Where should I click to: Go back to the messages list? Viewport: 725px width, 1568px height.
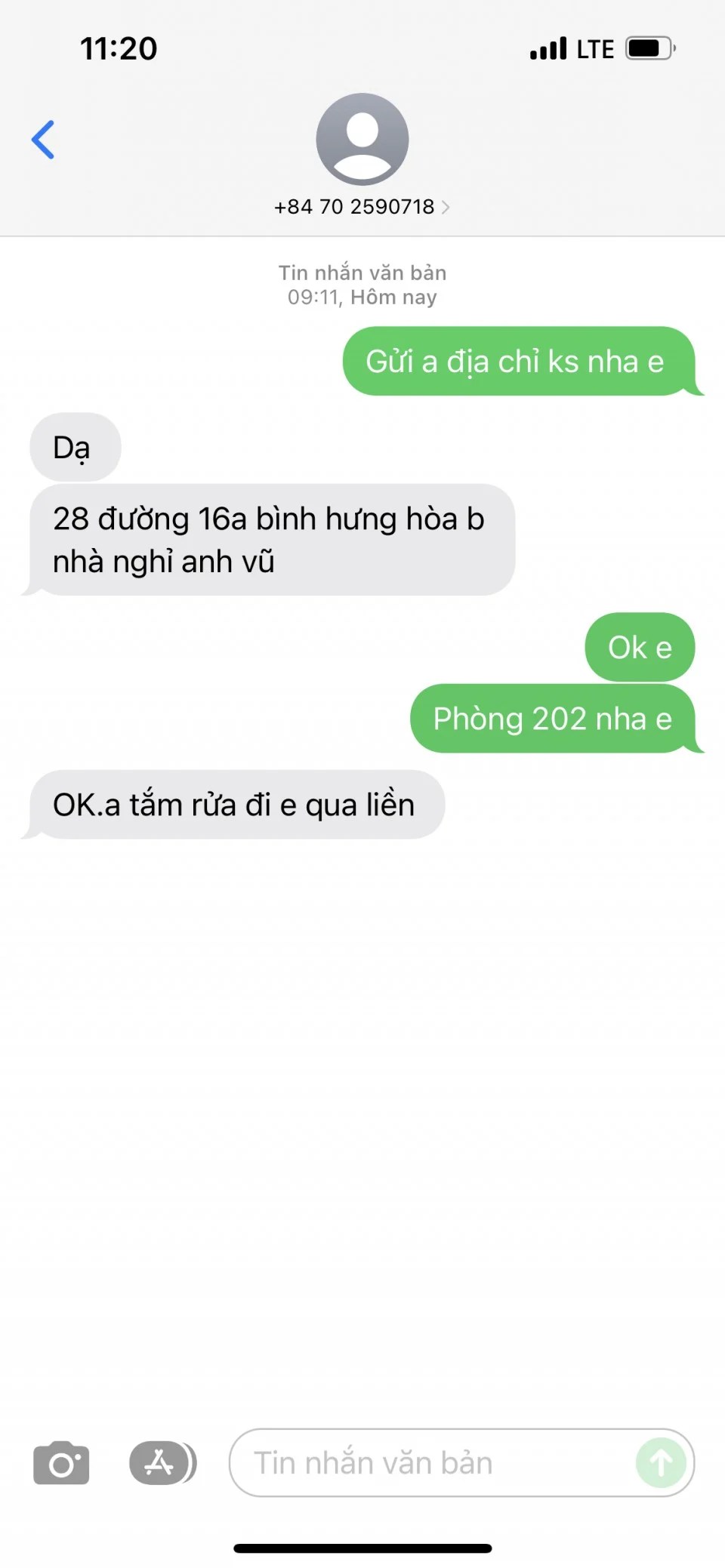pyautogui.click(x=43, y=140)
